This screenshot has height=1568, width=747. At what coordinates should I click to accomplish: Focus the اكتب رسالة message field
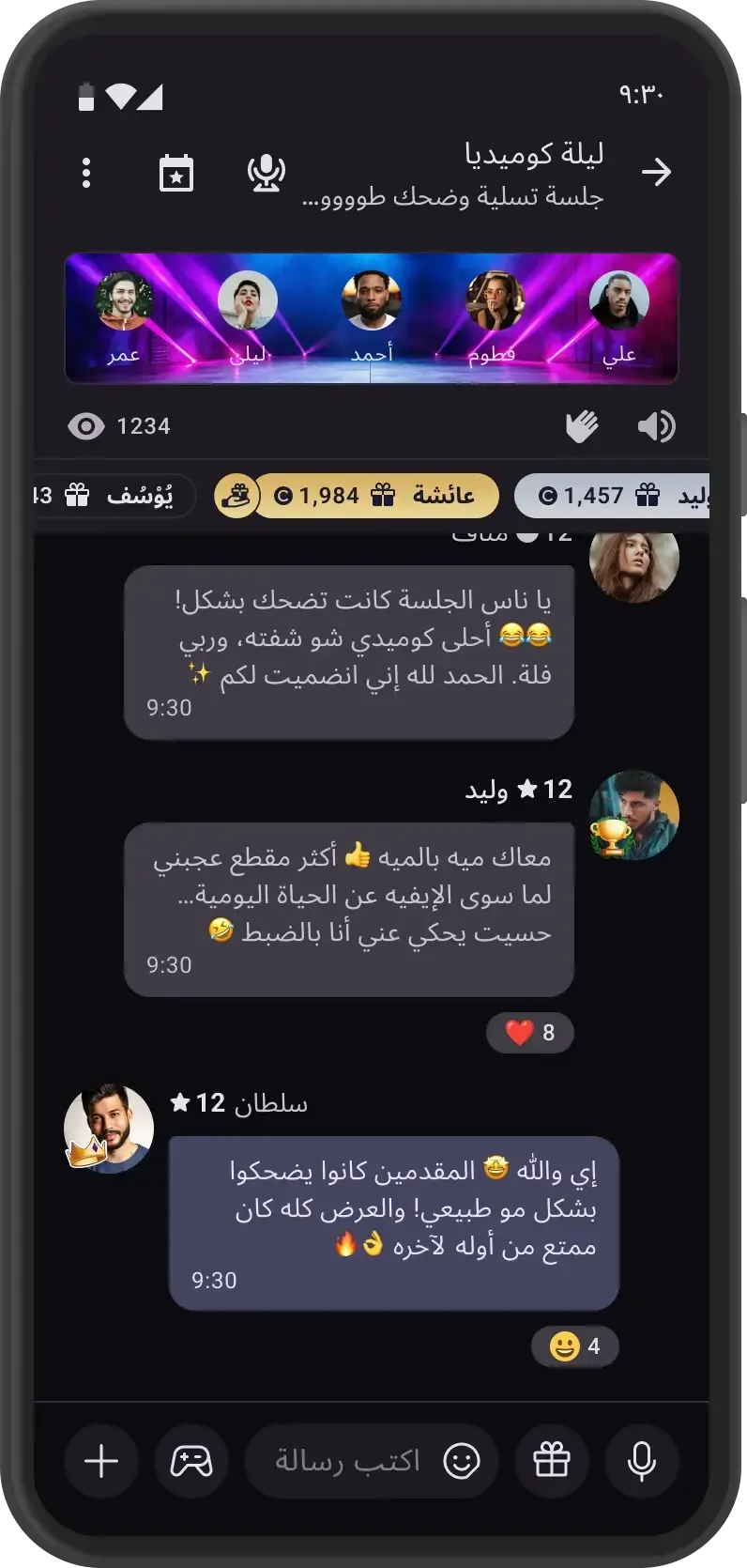click(347, 1461)
